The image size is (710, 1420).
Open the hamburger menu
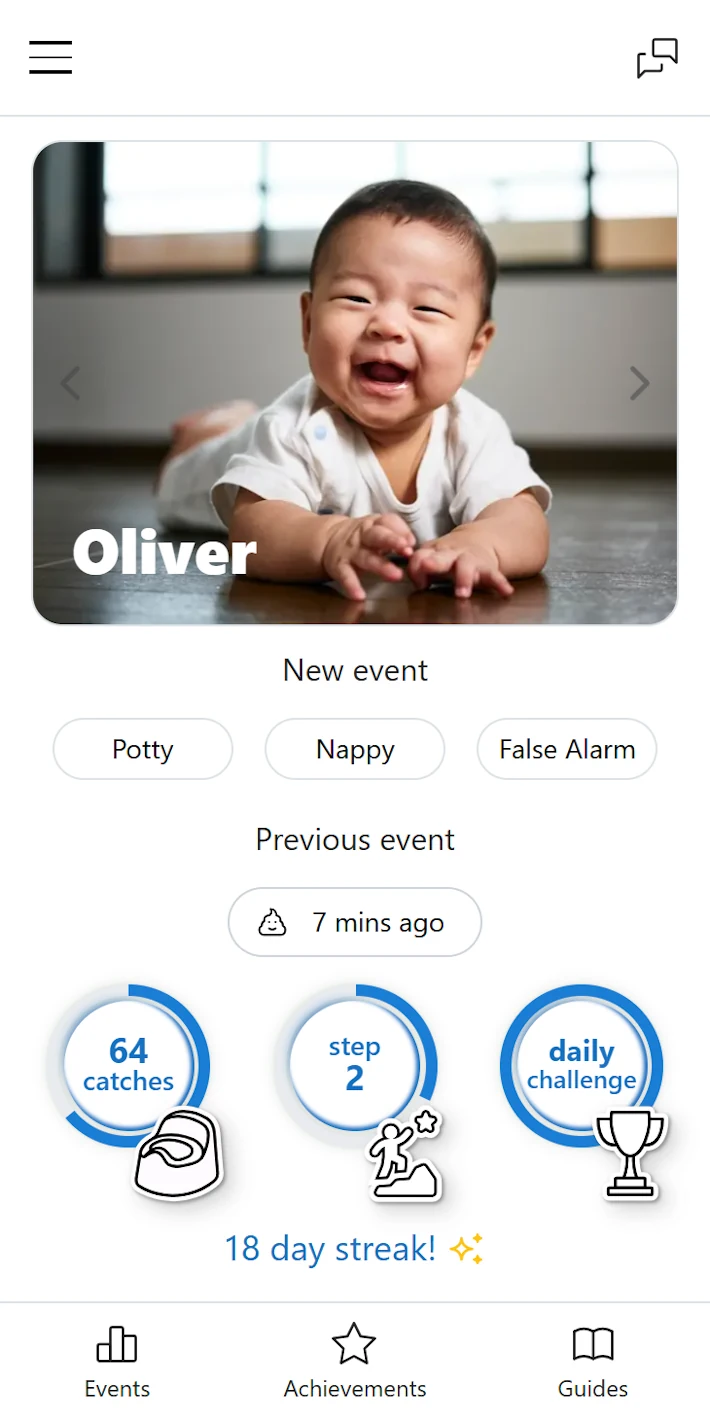(x=50, y=57)
